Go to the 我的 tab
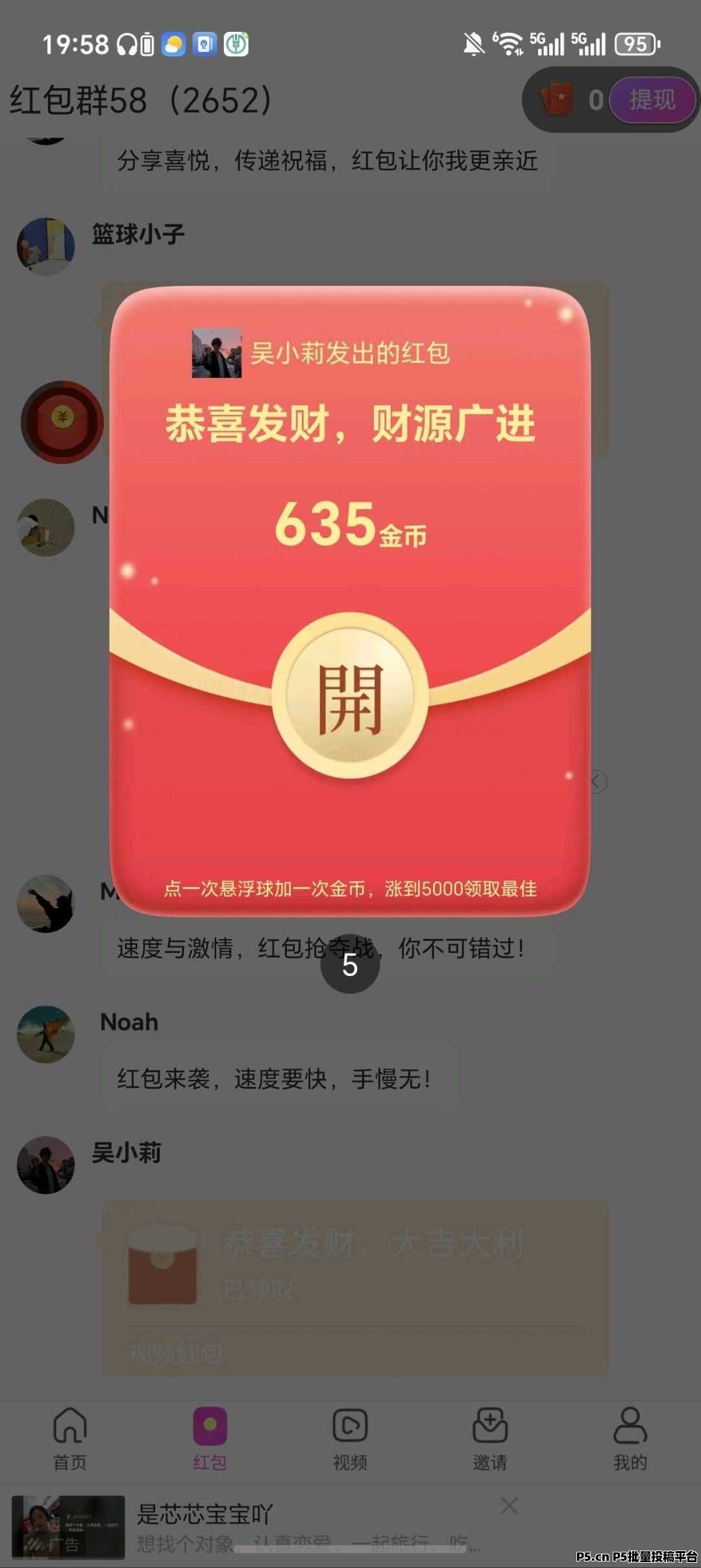The height and width of the screenshot is (1568, 701). tap(630, 1439)
